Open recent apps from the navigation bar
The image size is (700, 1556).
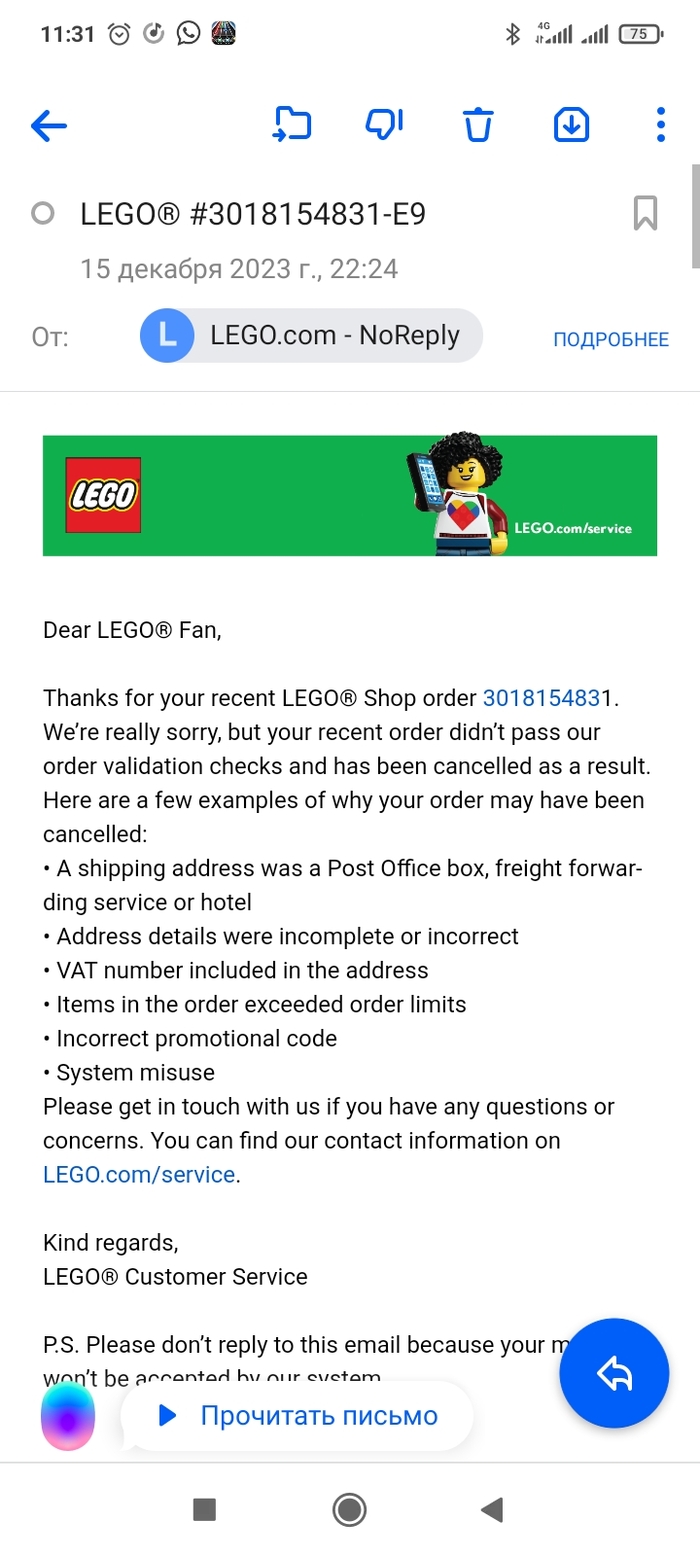pos(204,1509)
